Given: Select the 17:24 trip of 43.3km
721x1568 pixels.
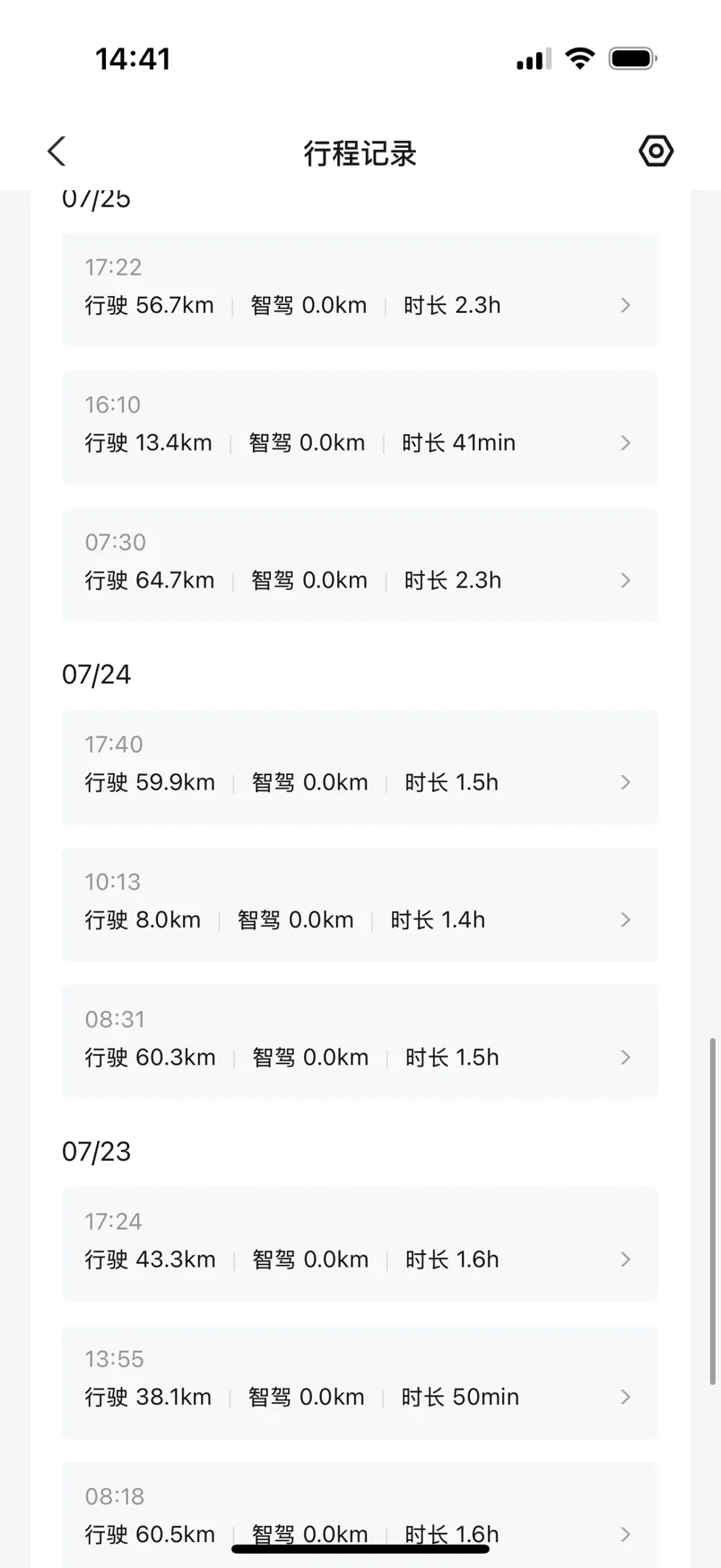Looking at the screenshot, I should click(360, 1244).
